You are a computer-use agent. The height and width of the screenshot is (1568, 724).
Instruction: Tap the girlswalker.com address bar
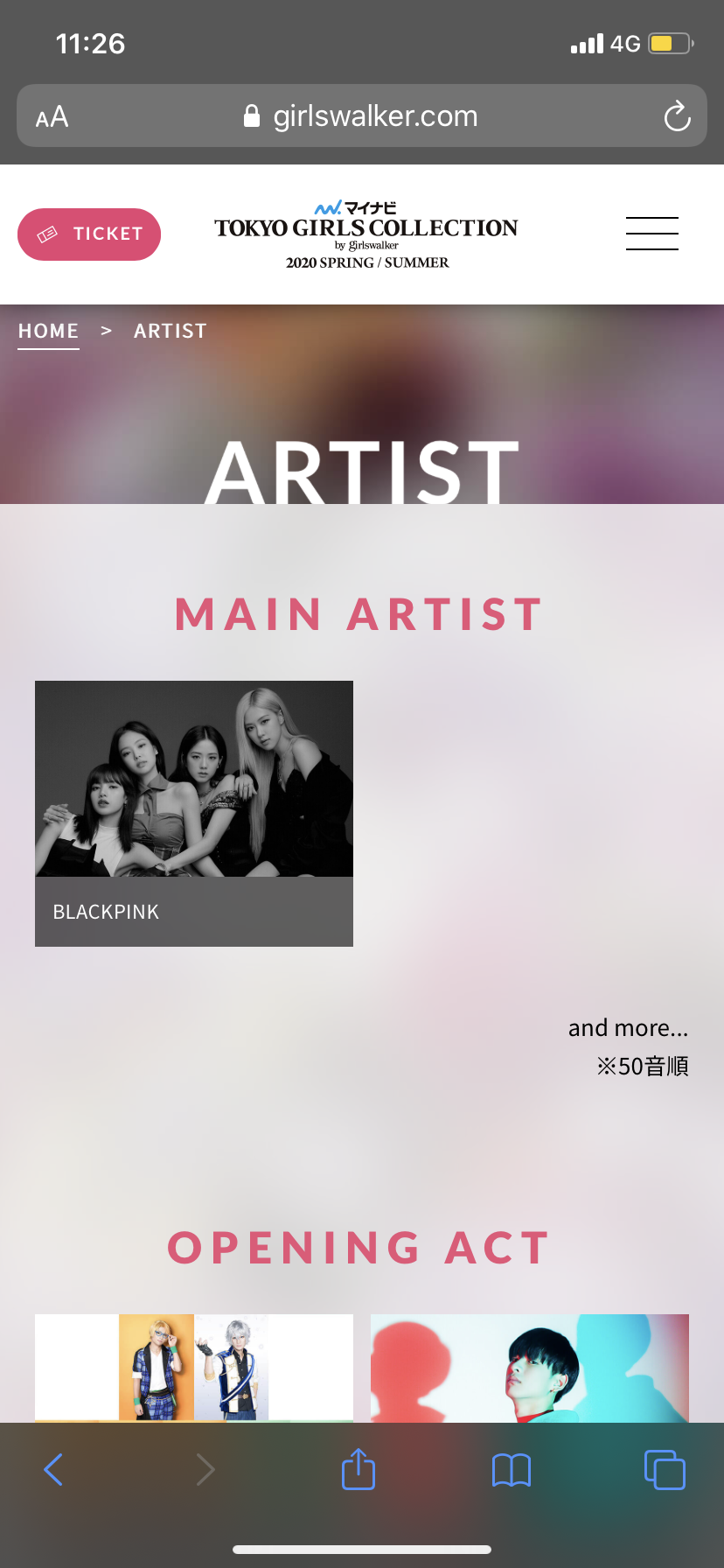point(362,116)
